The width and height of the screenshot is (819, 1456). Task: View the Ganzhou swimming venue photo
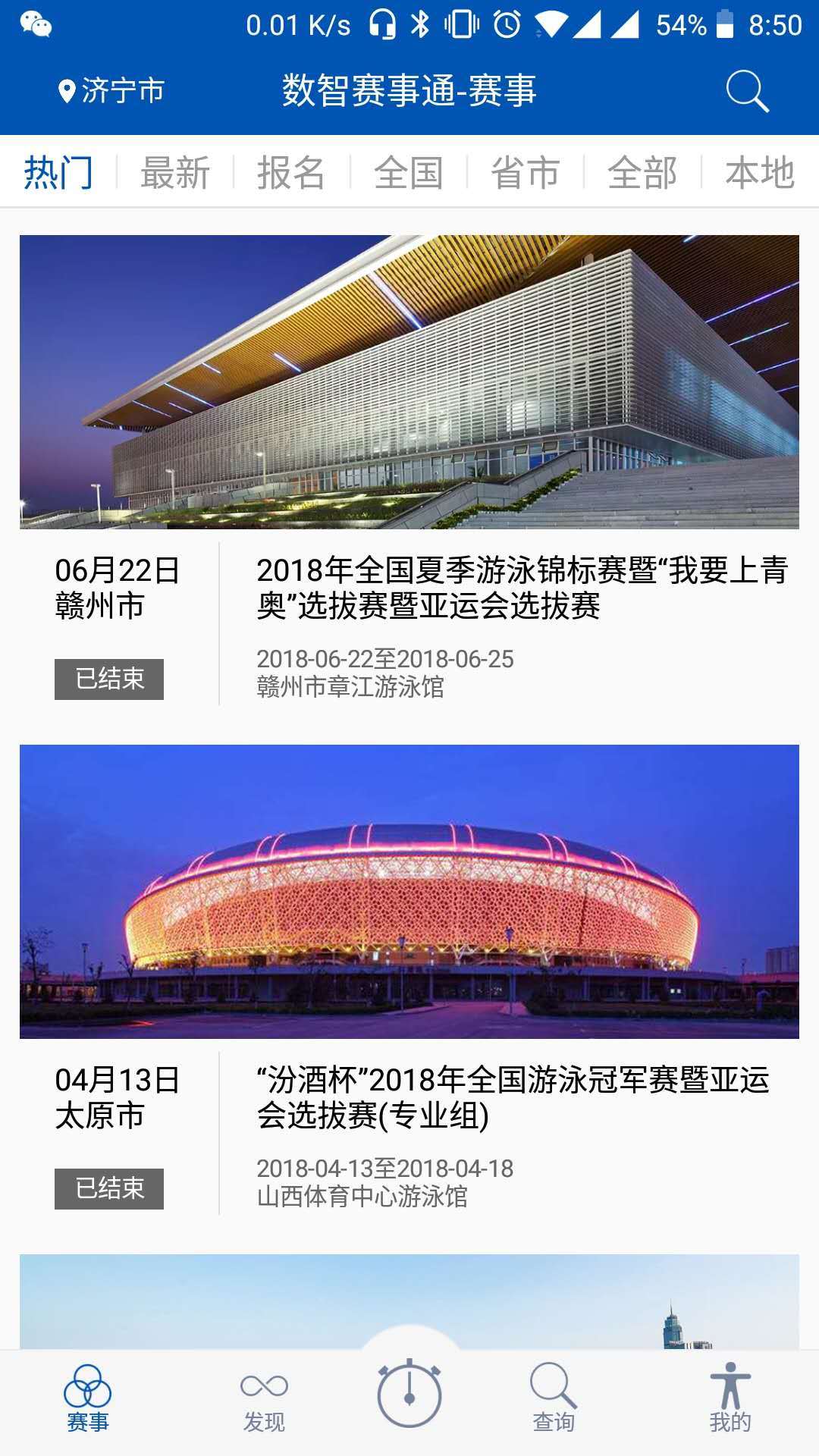409,379
